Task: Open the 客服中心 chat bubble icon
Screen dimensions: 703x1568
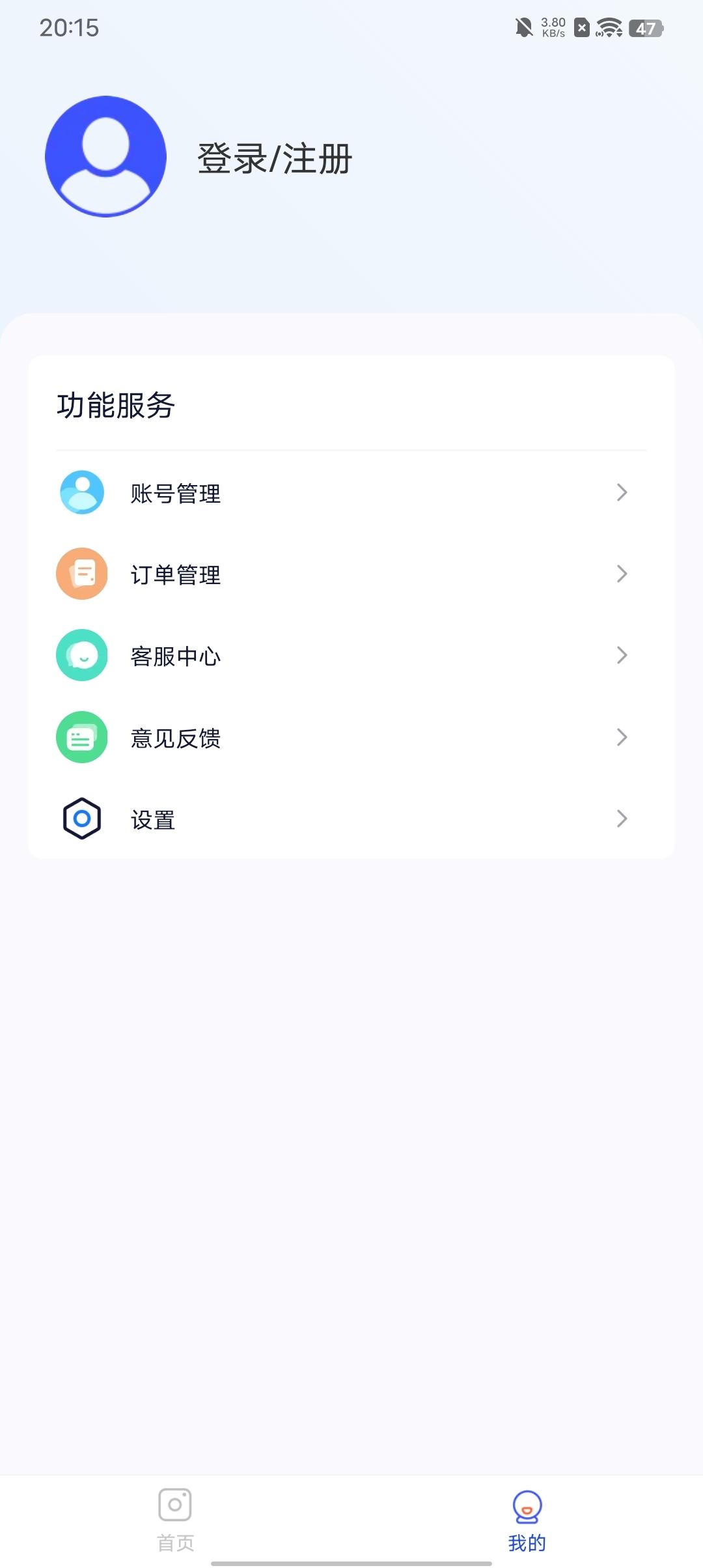Action: coord(81,656)
